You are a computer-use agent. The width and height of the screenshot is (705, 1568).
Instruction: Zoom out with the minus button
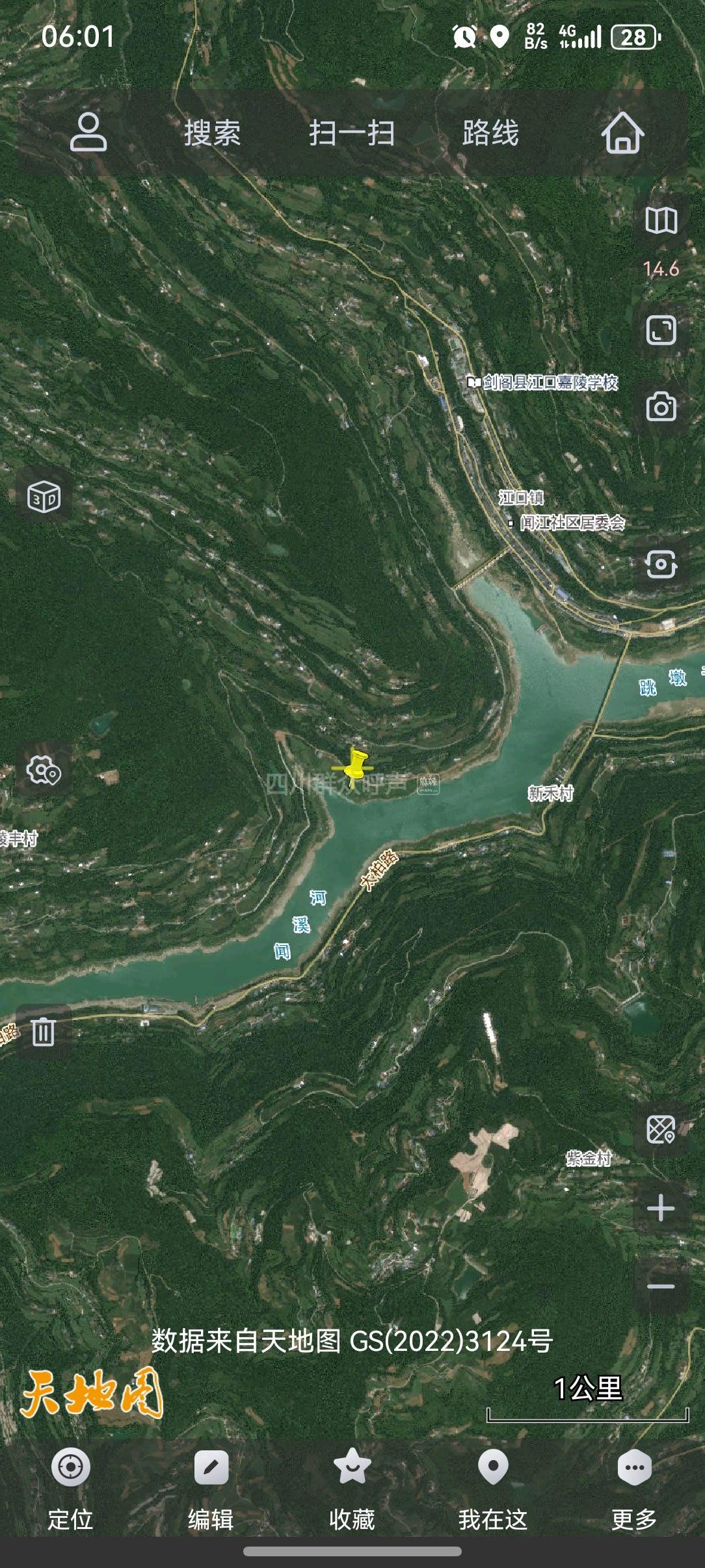click(x=661, y=1286)
